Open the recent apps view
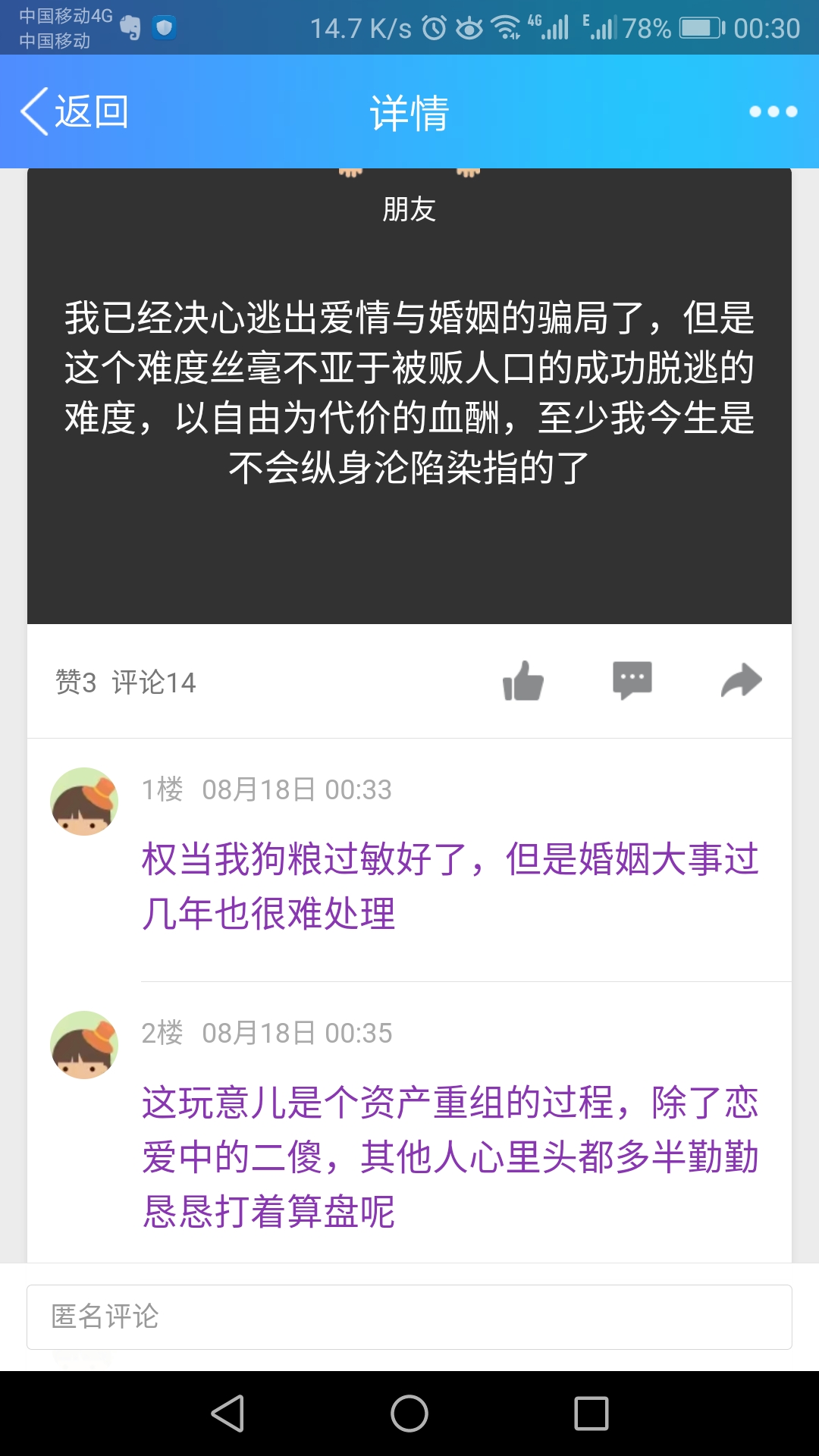Image resolution: width=819 pixels, height=1456 pixels. pyautogui.click(x=591, y=1414)
